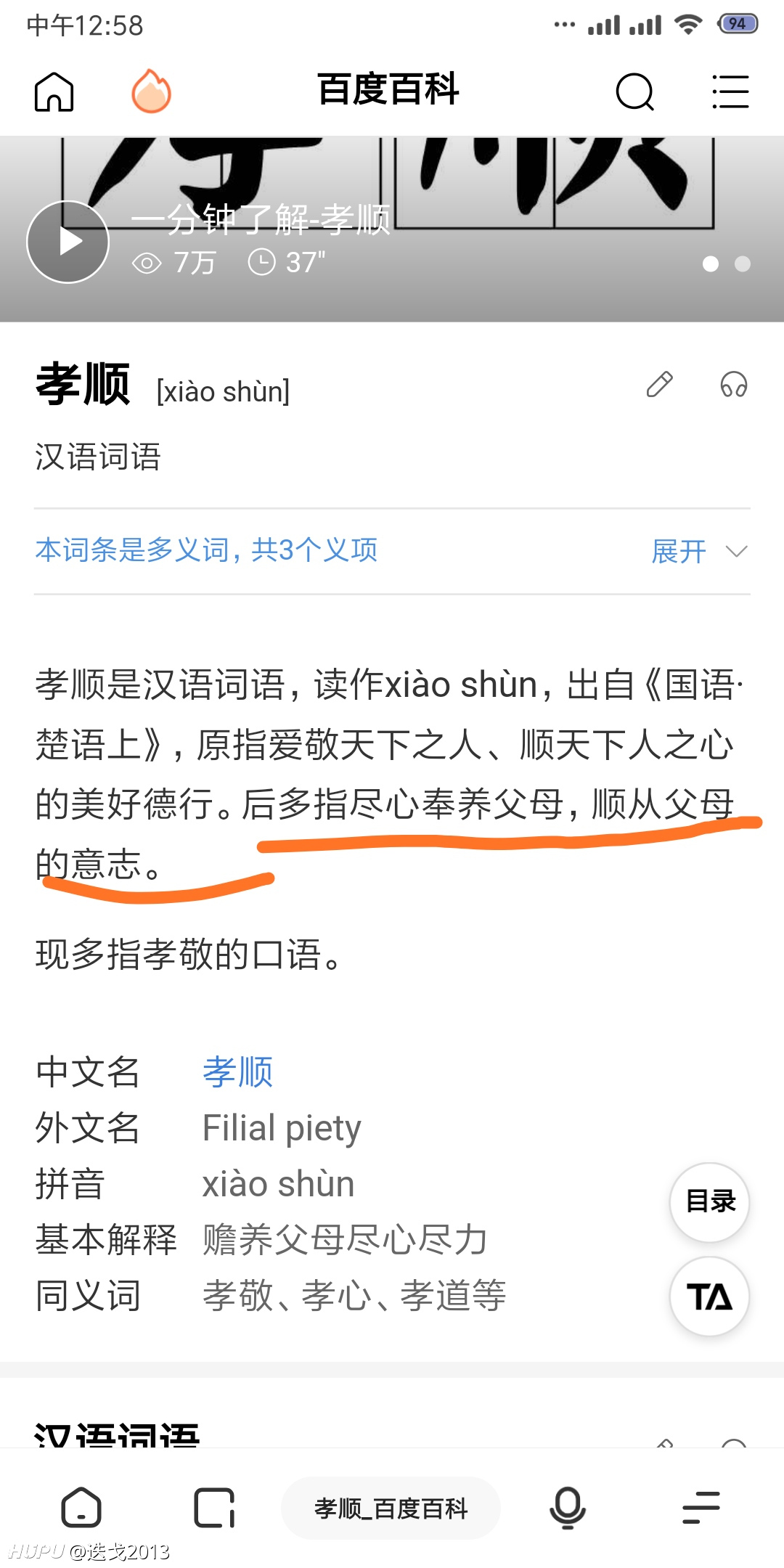Open search in Baidu Baike header
This screenshot has width=784, height=1568.
(635, 92)
